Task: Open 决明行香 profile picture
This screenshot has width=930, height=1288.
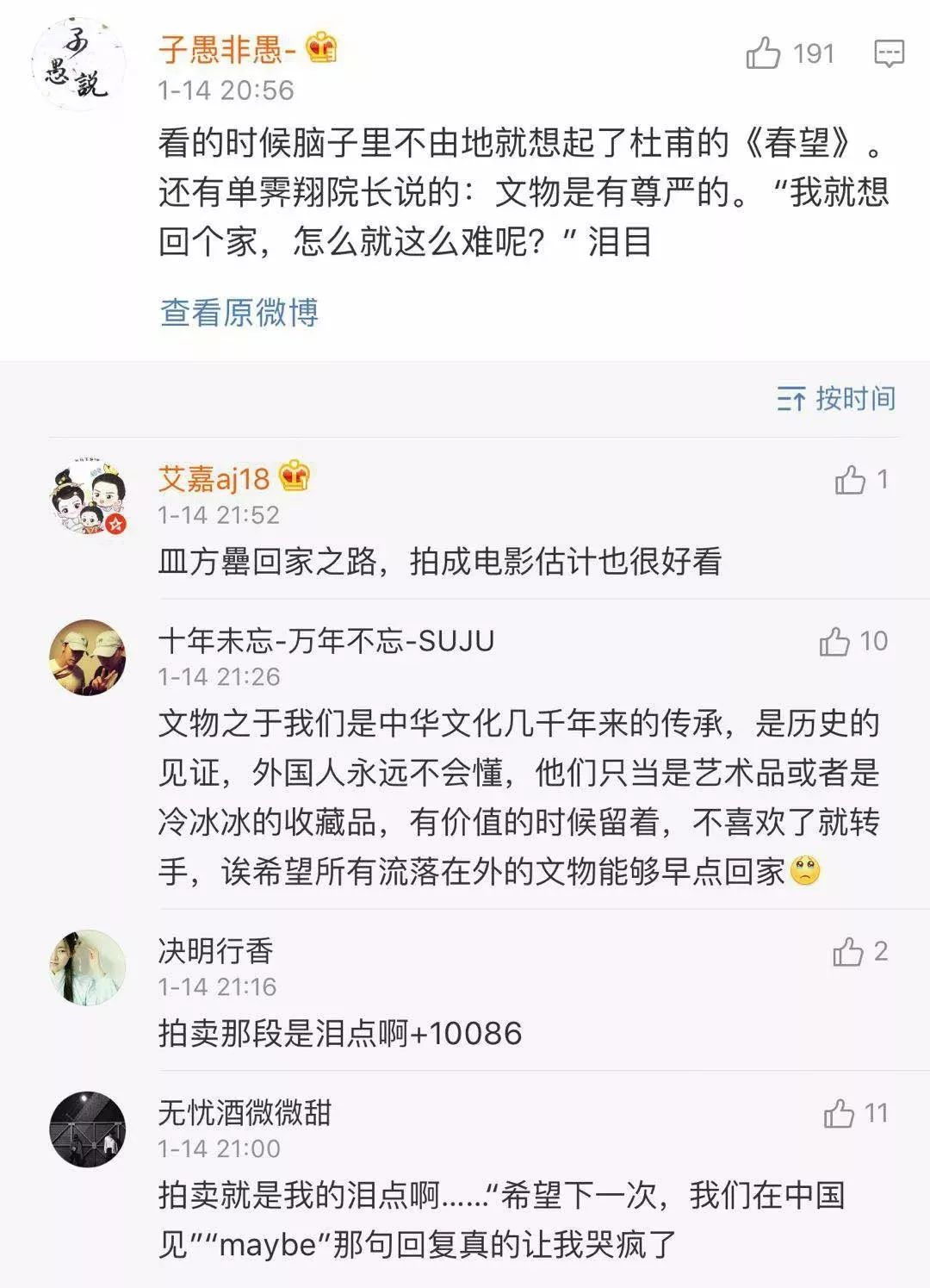Action: [x=87, y=968]
